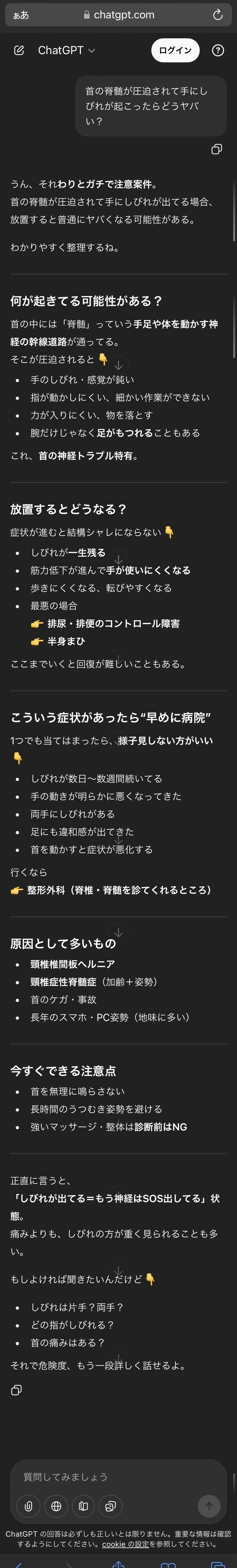237x1568 pixels.
Task: Copy the user's question about 首の脊髄
Action: coord(216,149)
